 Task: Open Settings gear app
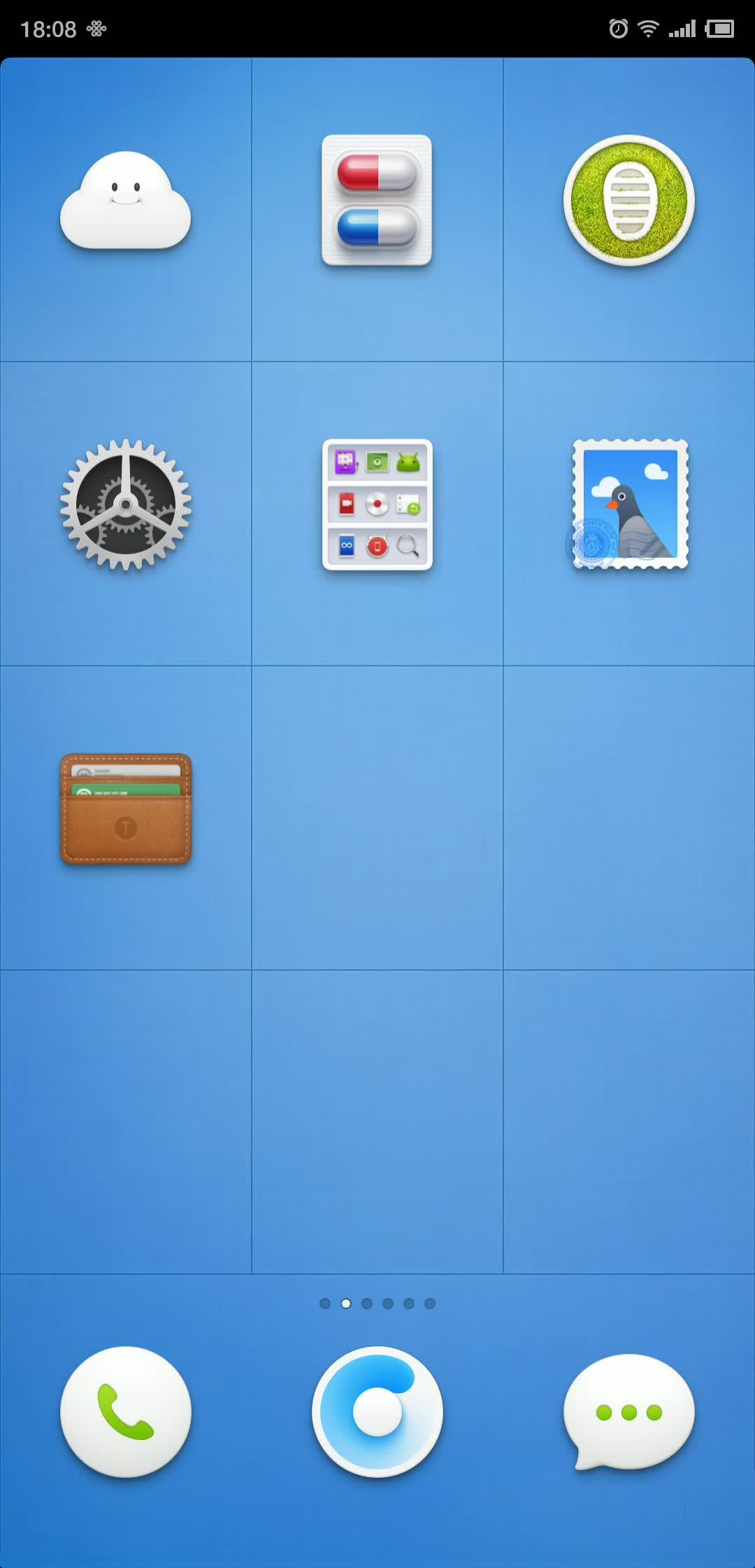[x=126, y=504]
